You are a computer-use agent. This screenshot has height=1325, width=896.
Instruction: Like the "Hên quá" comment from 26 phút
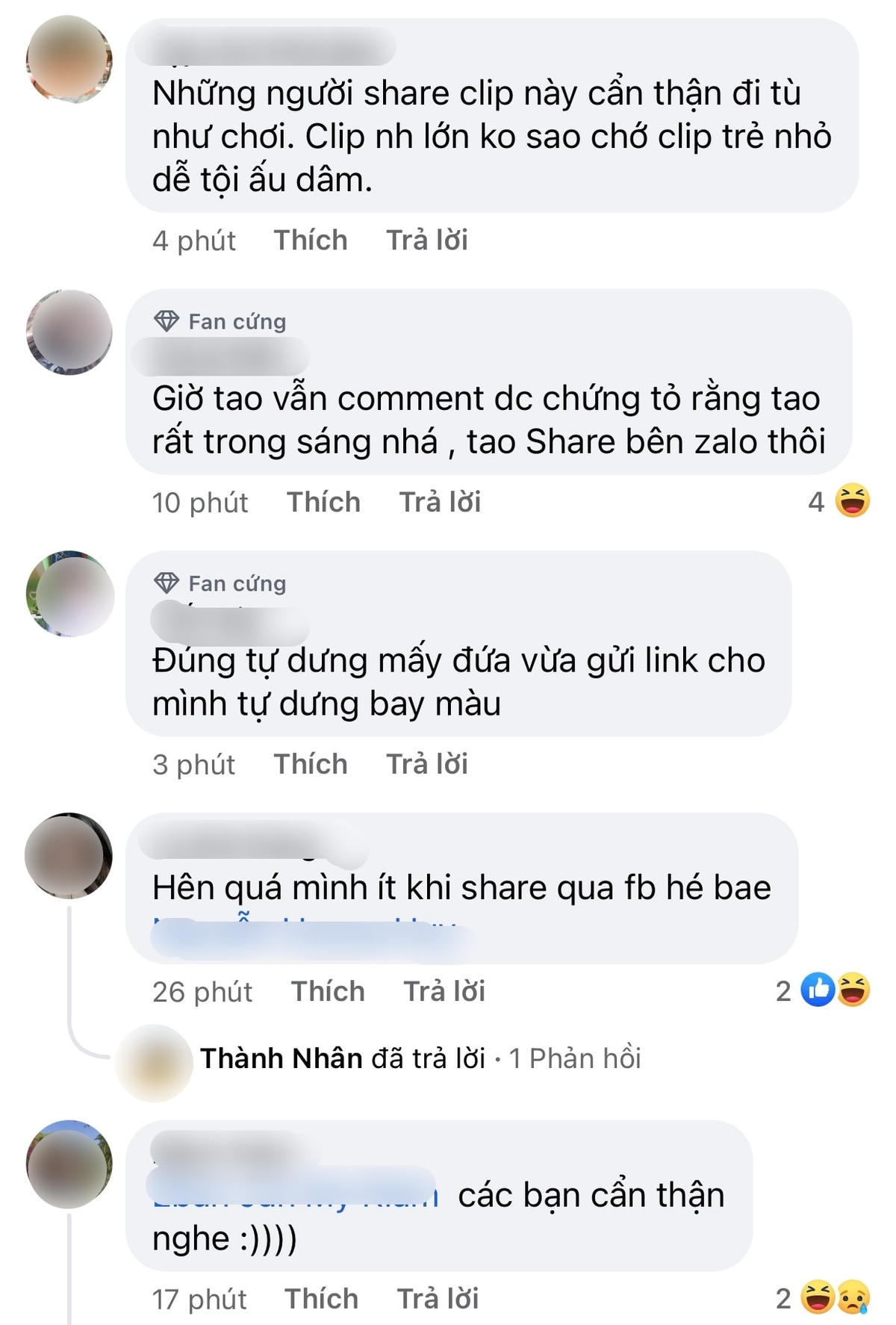pyautogui.click(x=328, y=992)
